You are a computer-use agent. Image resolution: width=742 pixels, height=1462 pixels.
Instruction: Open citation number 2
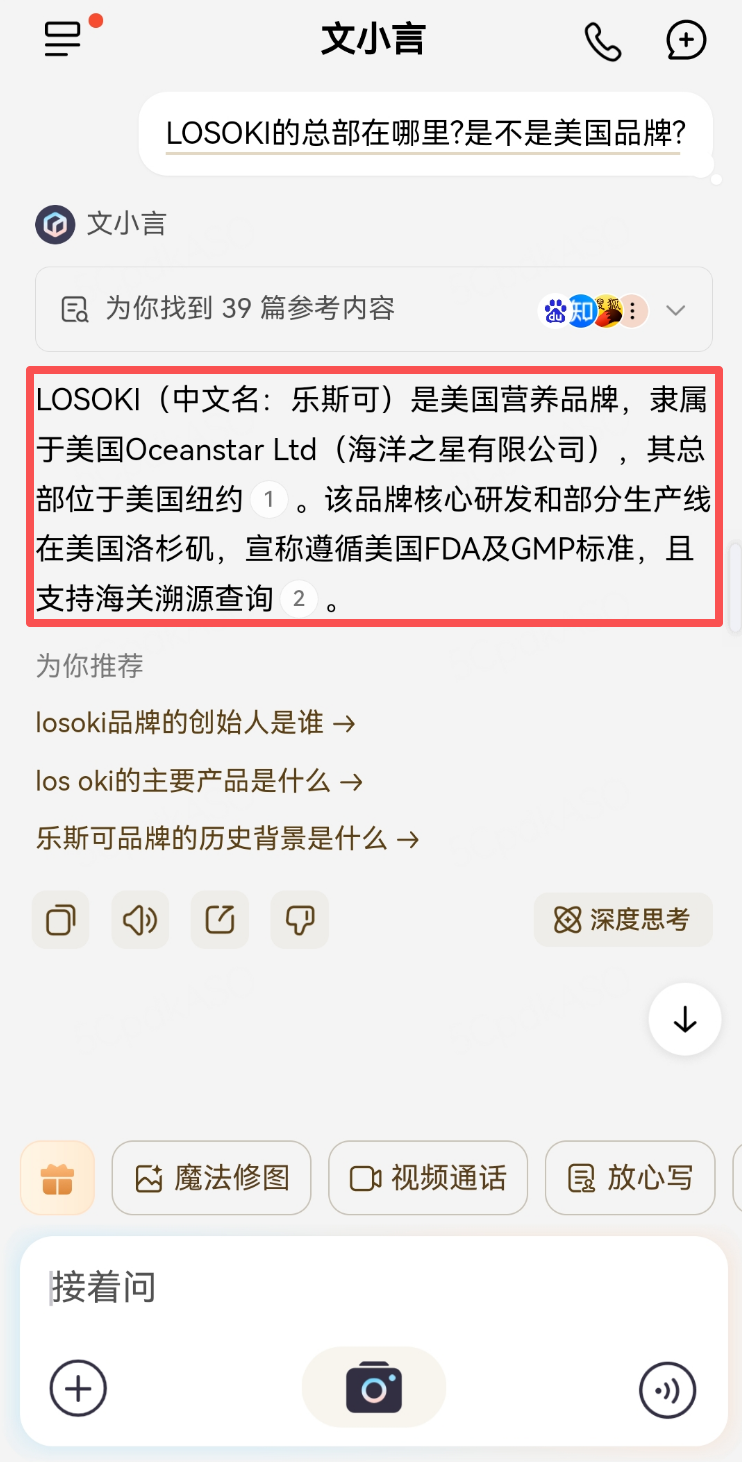(x=297, y=599)
